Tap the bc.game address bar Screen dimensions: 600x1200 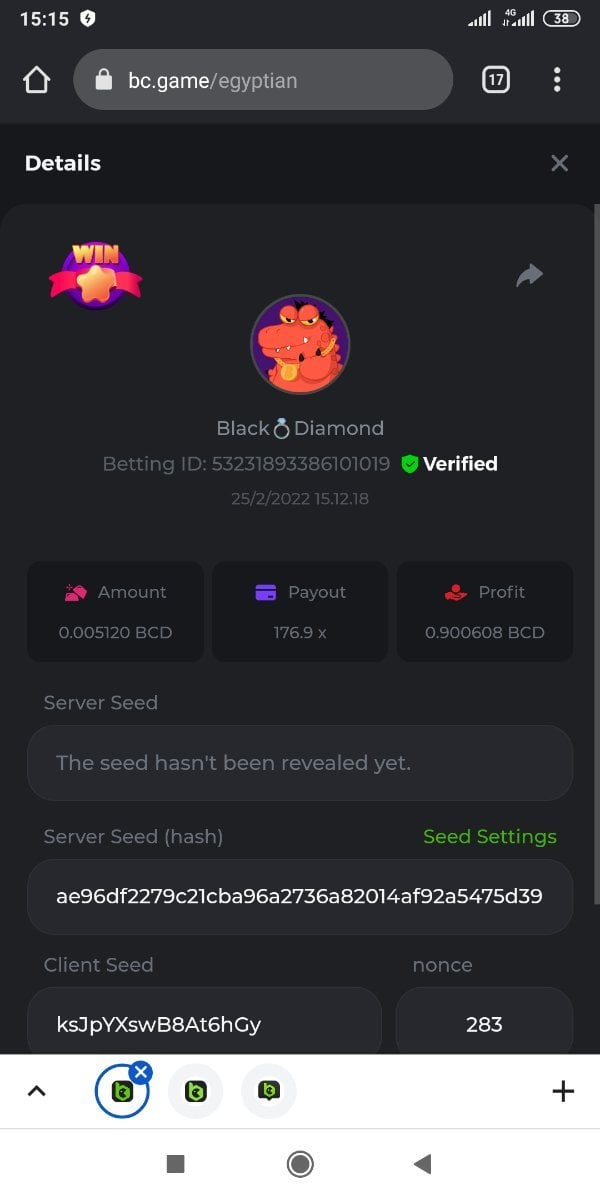263,80
